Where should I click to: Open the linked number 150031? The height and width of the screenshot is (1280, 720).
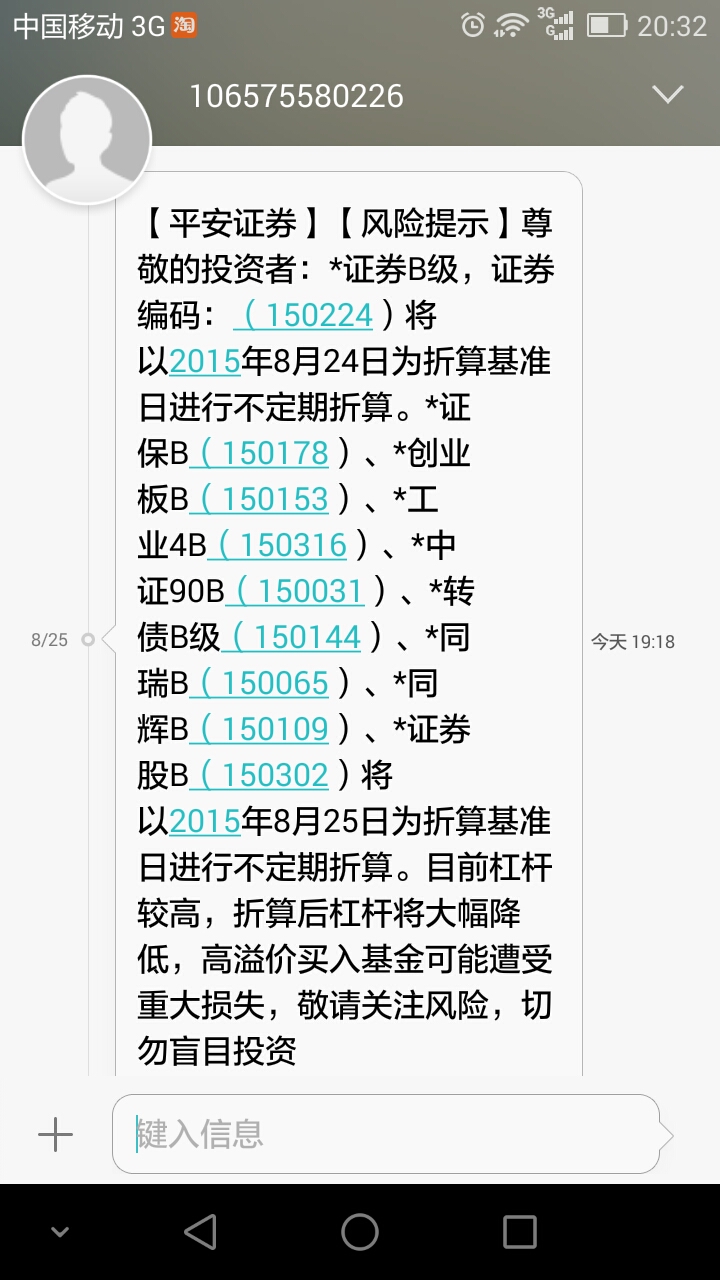[x=310, y=592]
